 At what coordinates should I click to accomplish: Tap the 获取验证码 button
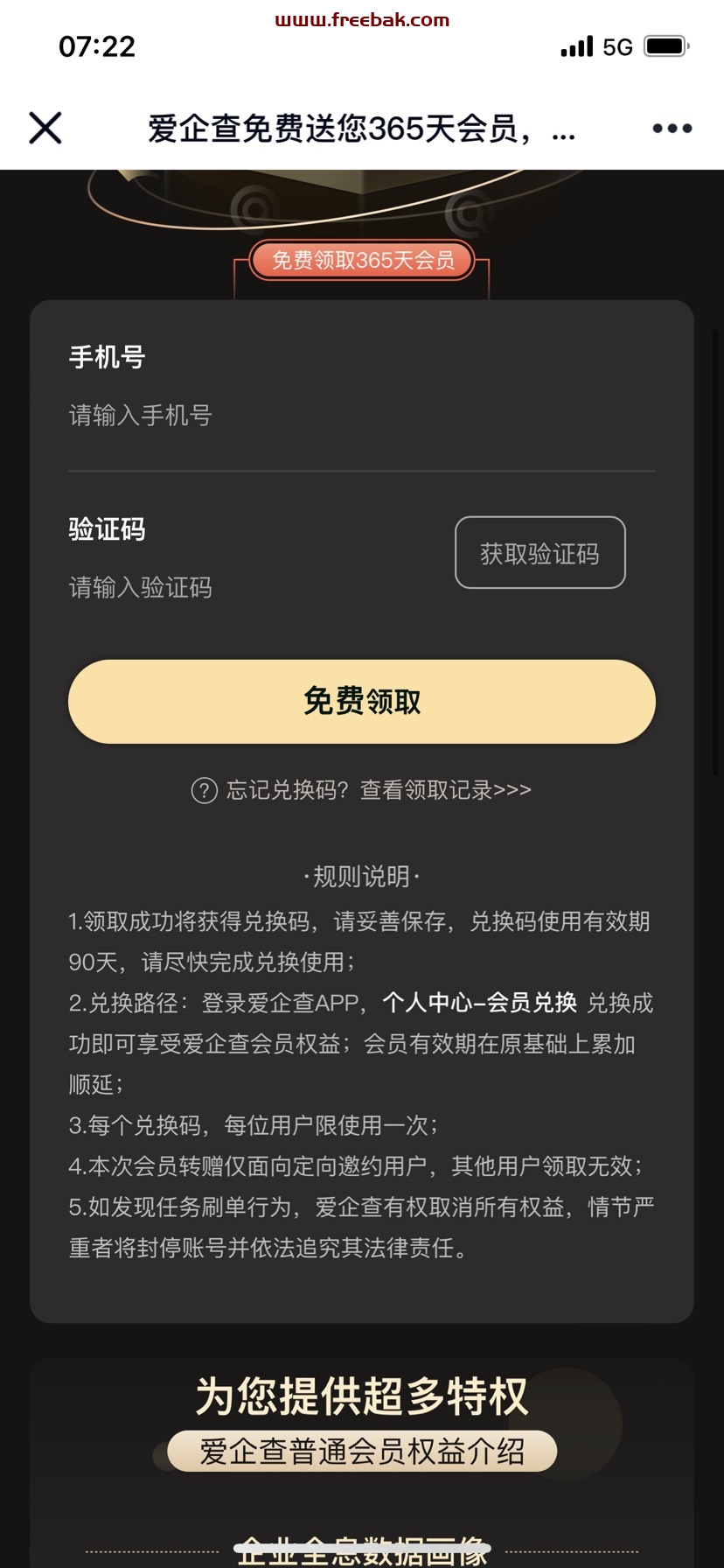tap(540, 553)
